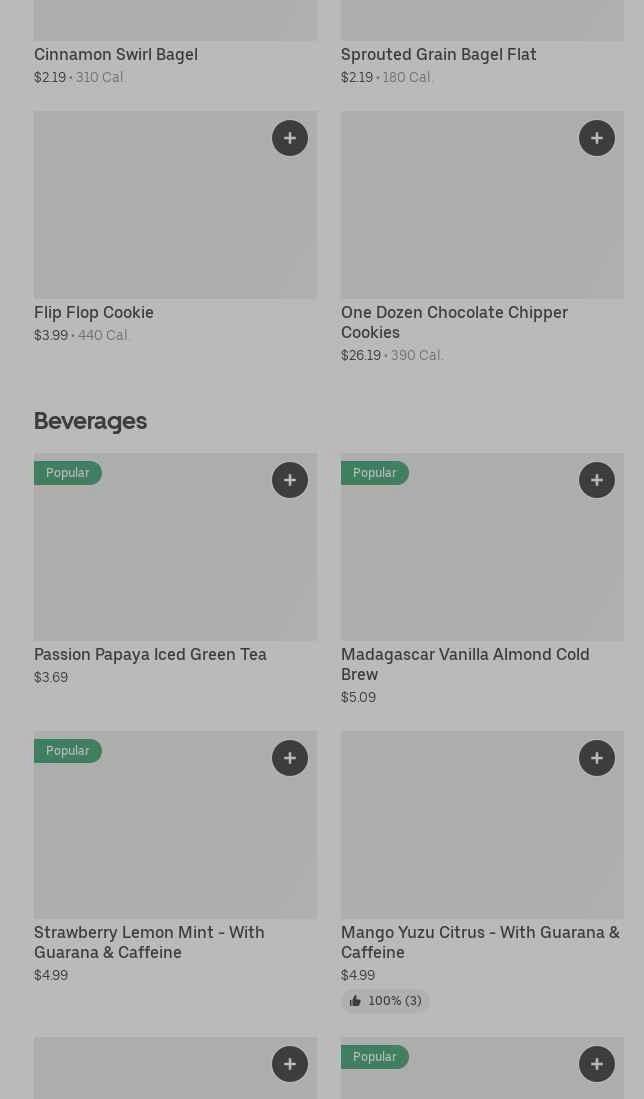
Task: Add Strawberry Lemon Mint drink to cart
Action: (x=290, y=758)
